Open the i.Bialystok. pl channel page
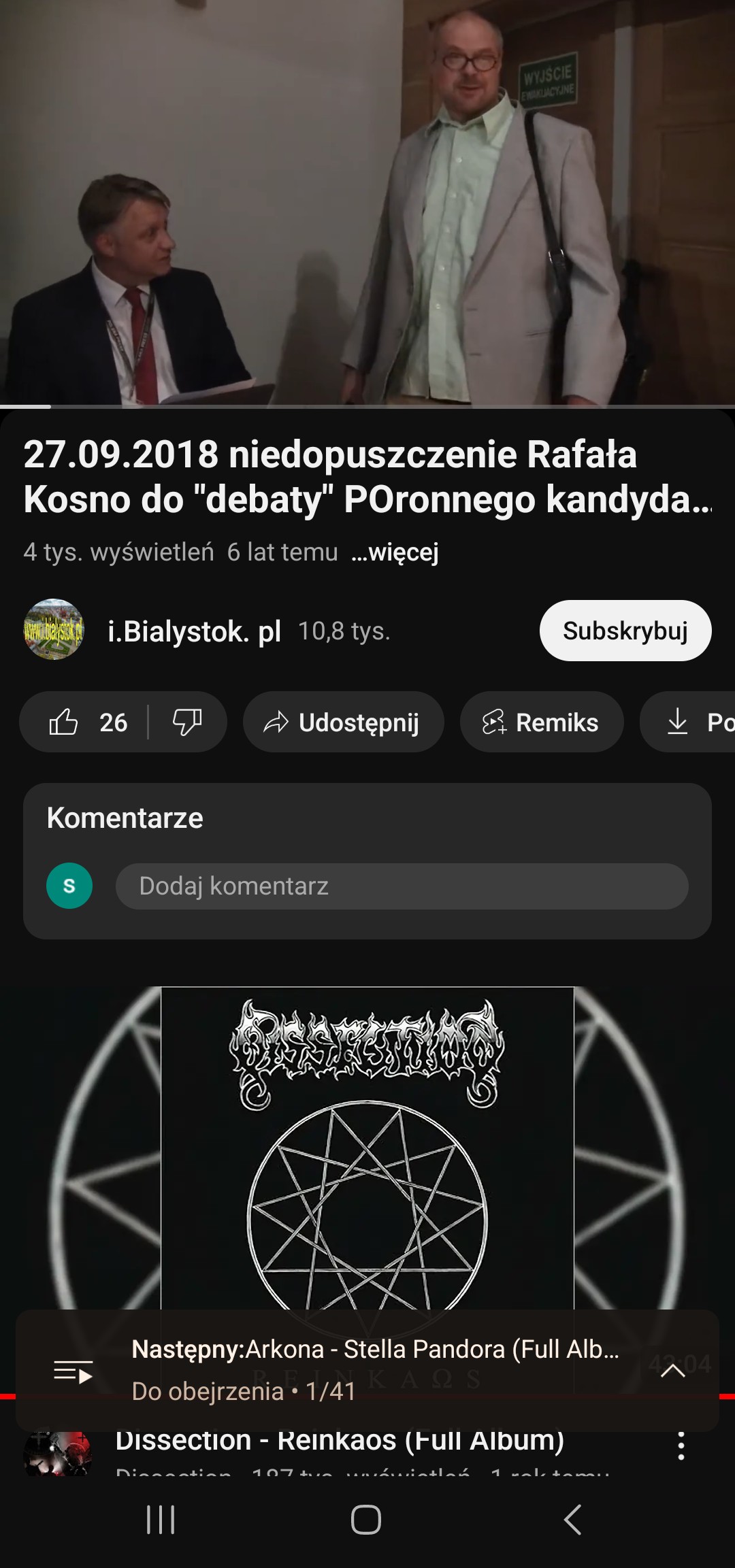This screenshot has width=735, height=1568. [x=194, y=631]
